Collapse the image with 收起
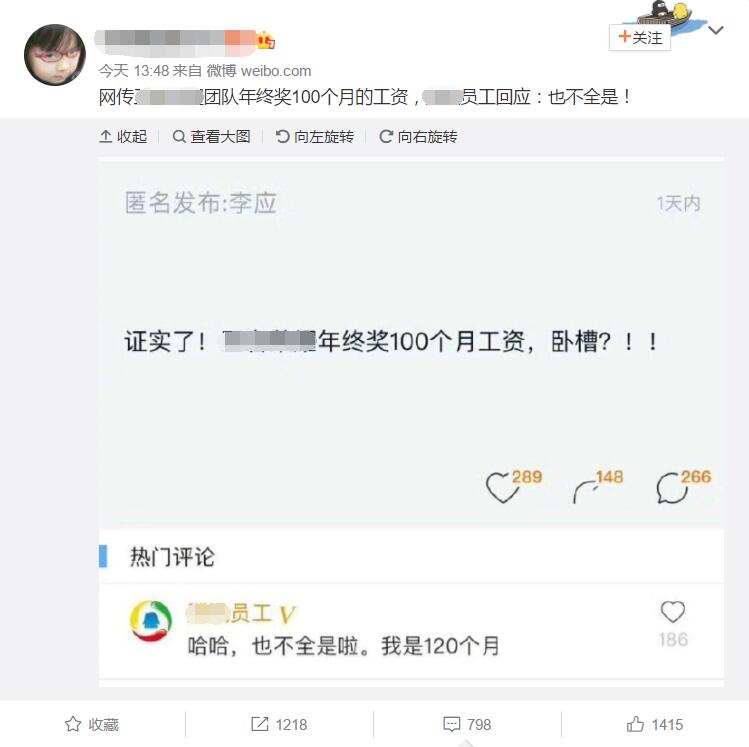This screenshot has height=747, width=749. [x=123, y=137]
